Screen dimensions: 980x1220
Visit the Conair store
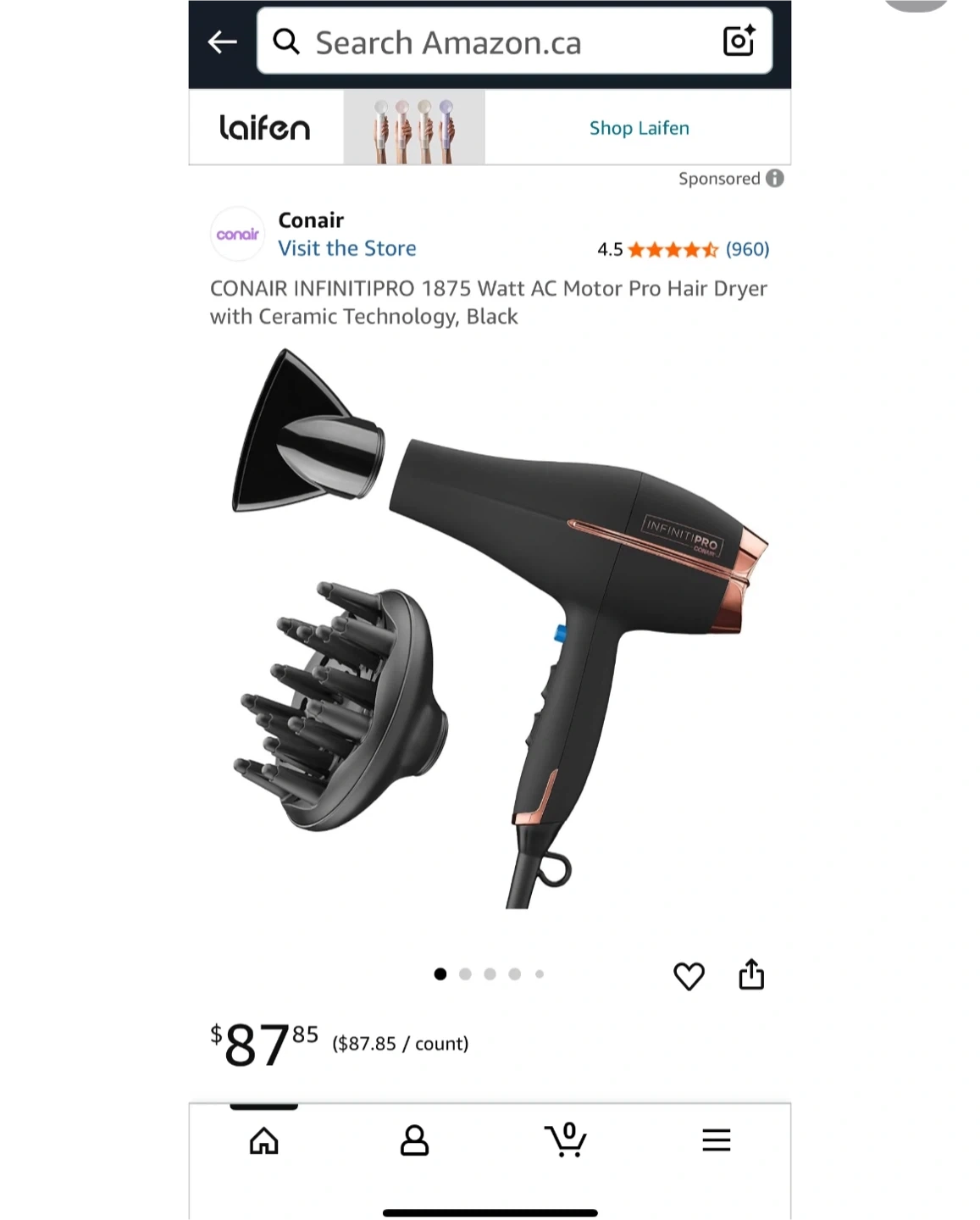point(347,248)
